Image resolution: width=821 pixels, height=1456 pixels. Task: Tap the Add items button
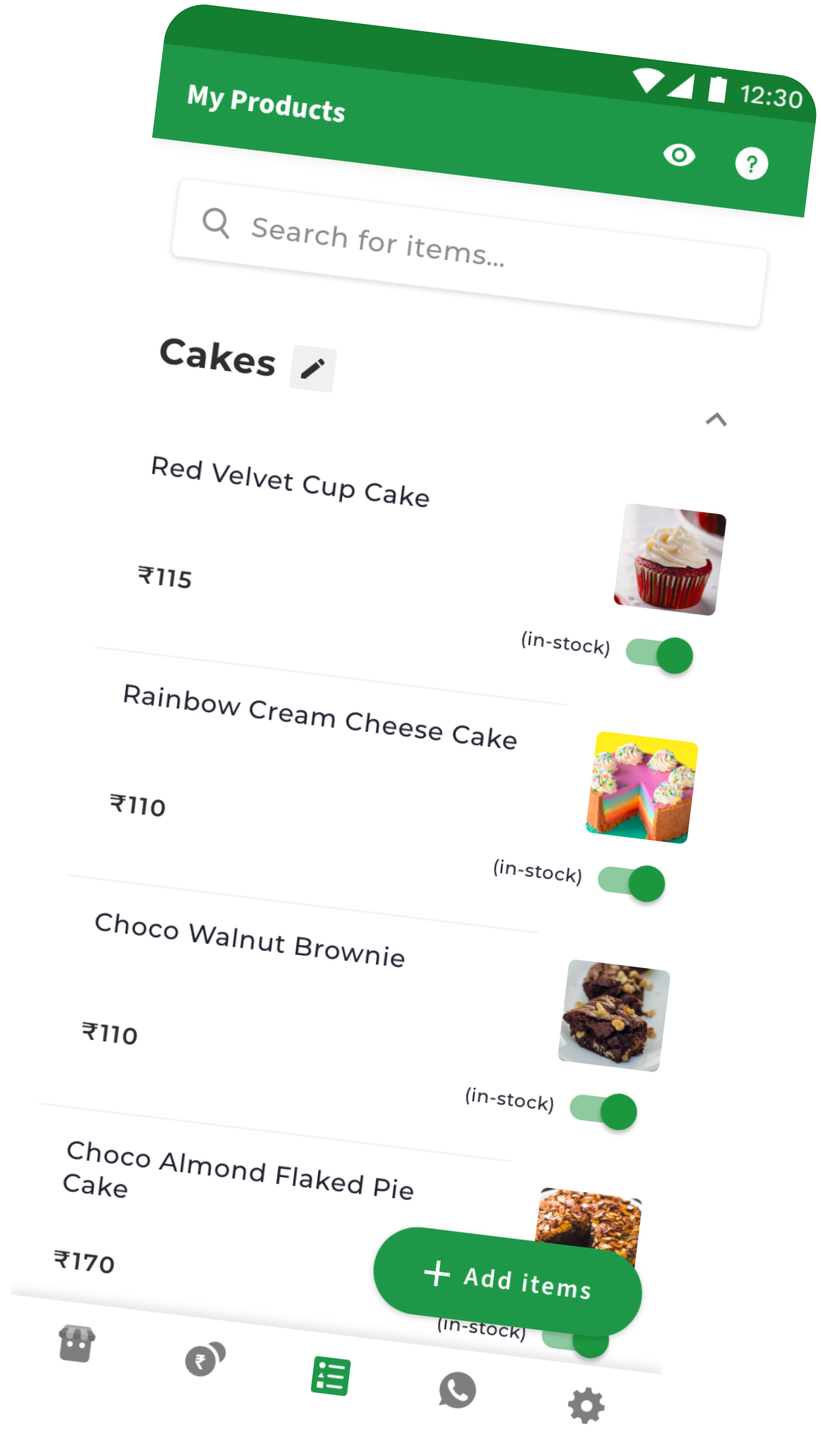click(507, 1281)
